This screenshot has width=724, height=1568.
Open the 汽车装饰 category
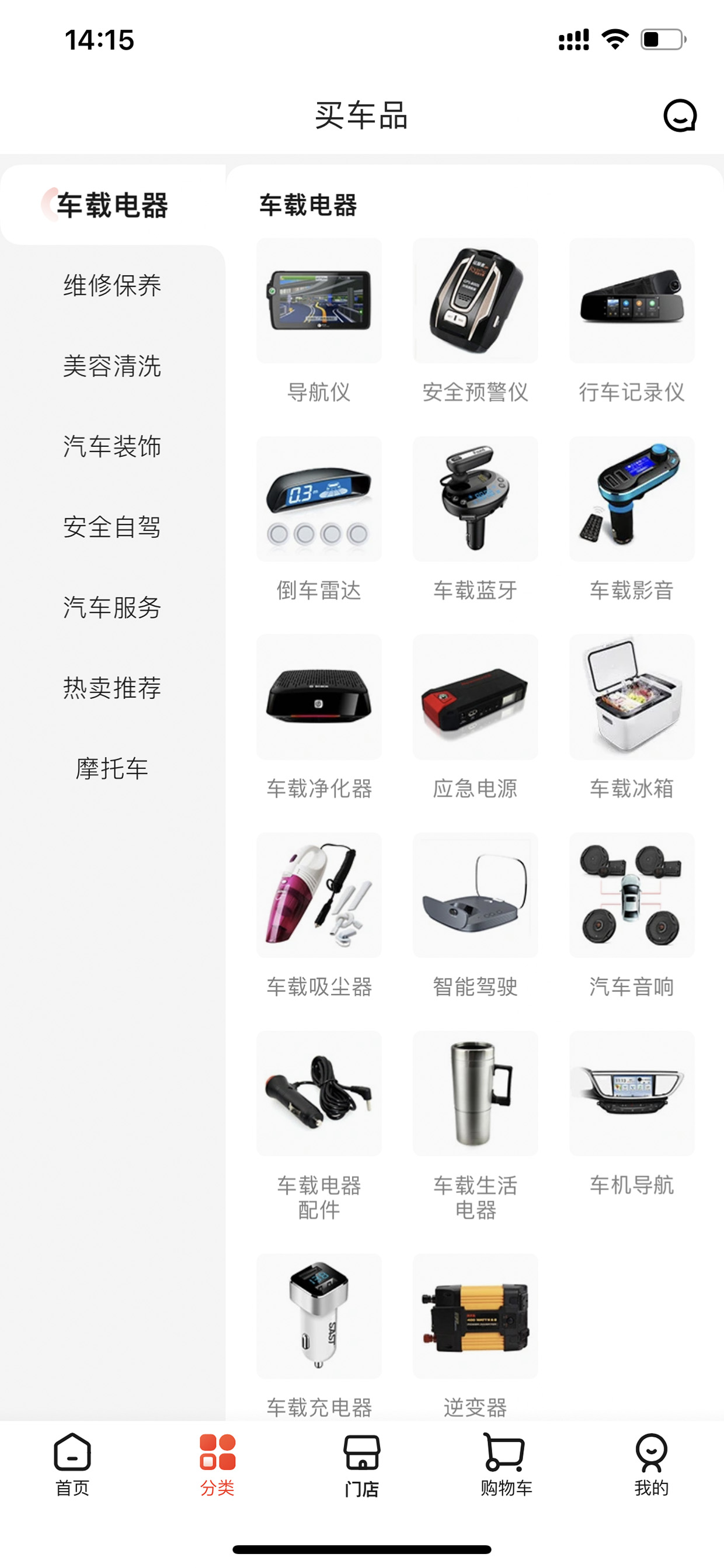click(x=113, y=446)
